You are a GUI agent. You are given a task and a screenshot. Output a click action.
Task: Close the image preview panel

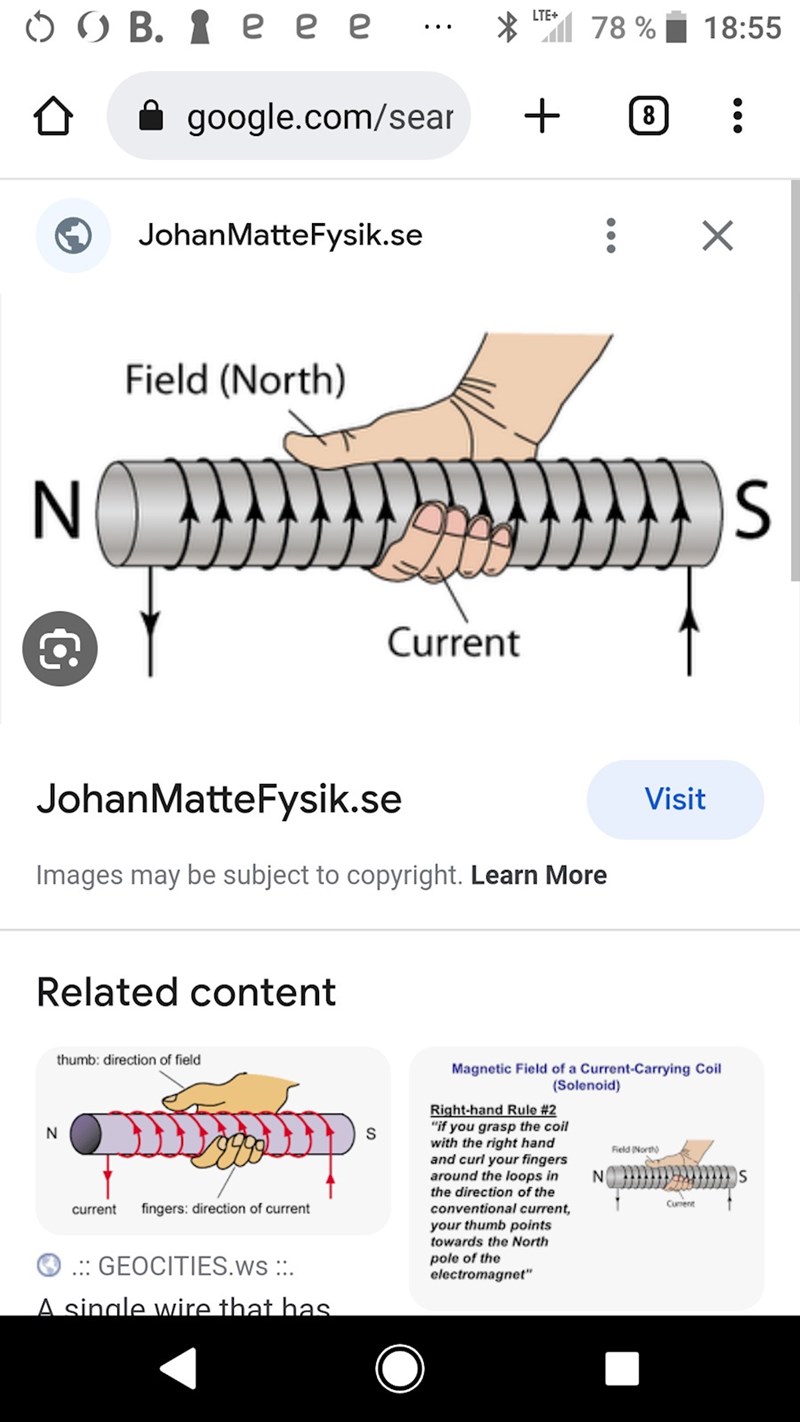point(717,236)
